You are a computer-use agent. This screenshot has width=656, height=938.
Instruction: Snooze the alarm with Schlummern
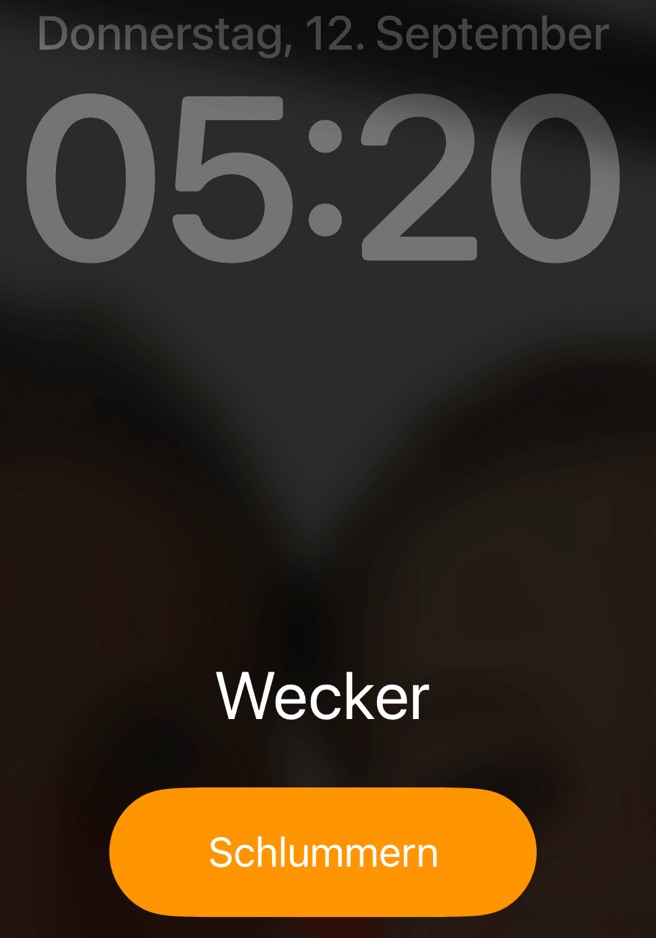[x=323, y=852]
